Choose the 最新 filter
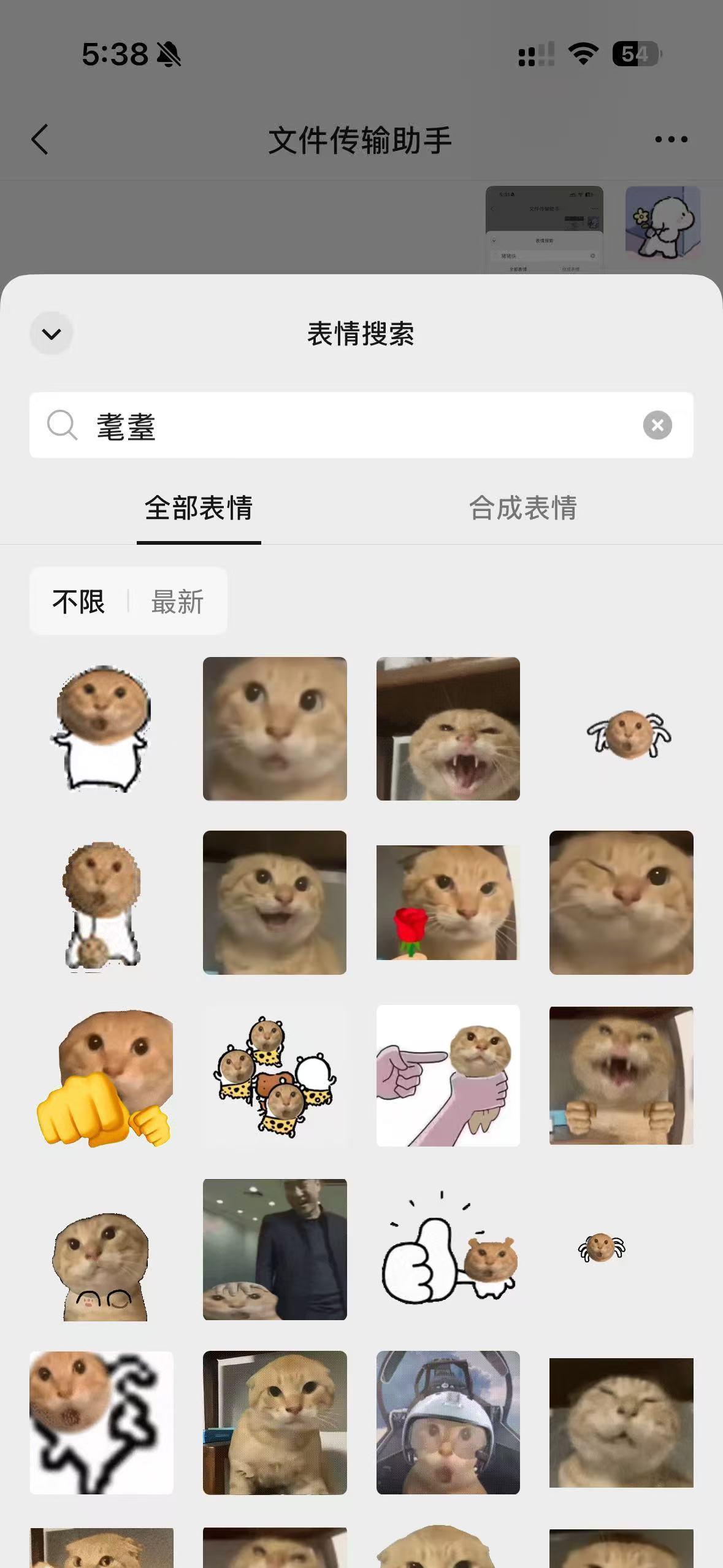This screenshot has height=1568, width=723. point(177,601)
